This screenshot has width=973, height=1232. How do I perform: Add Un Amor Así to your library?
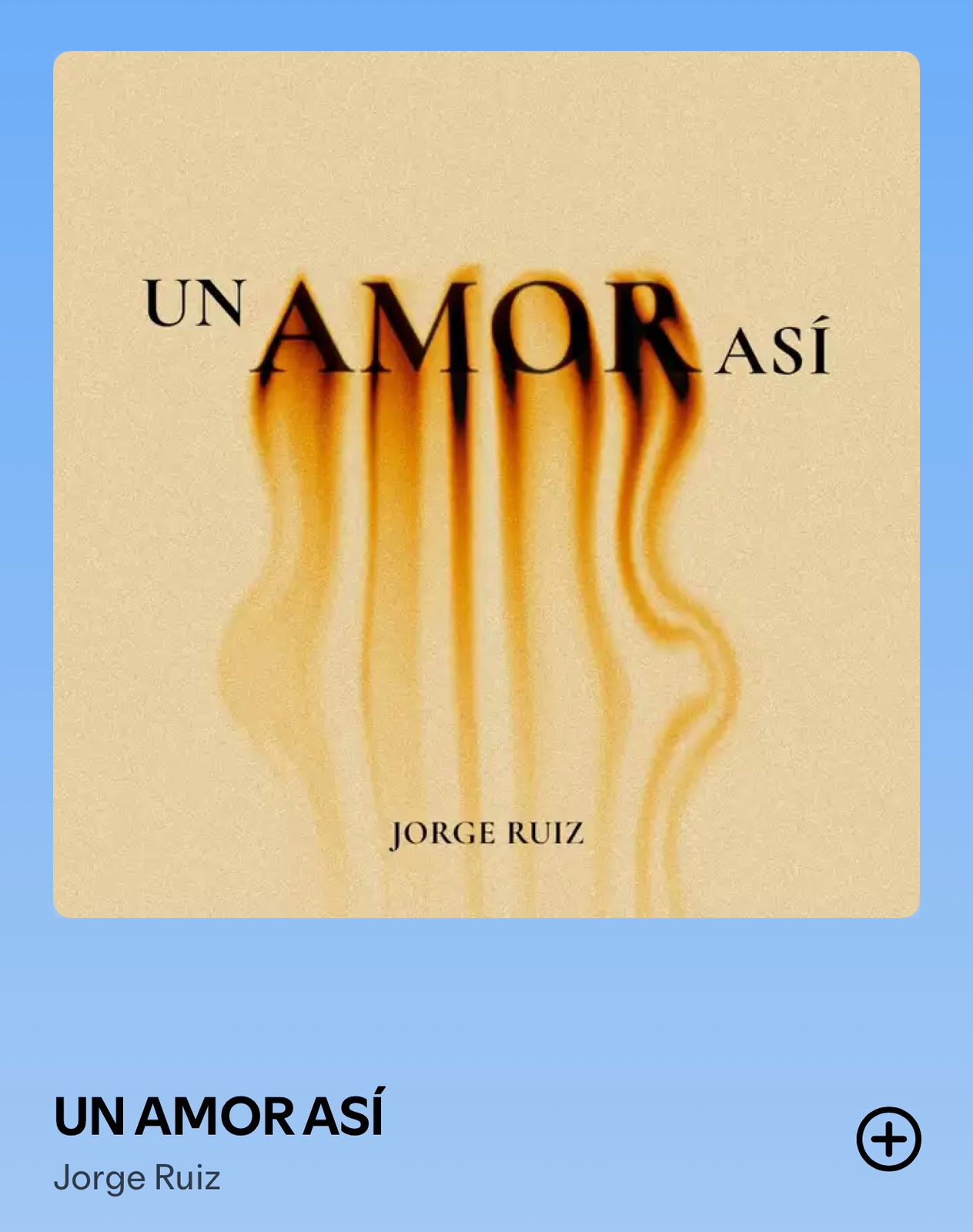click(888, 1139)
